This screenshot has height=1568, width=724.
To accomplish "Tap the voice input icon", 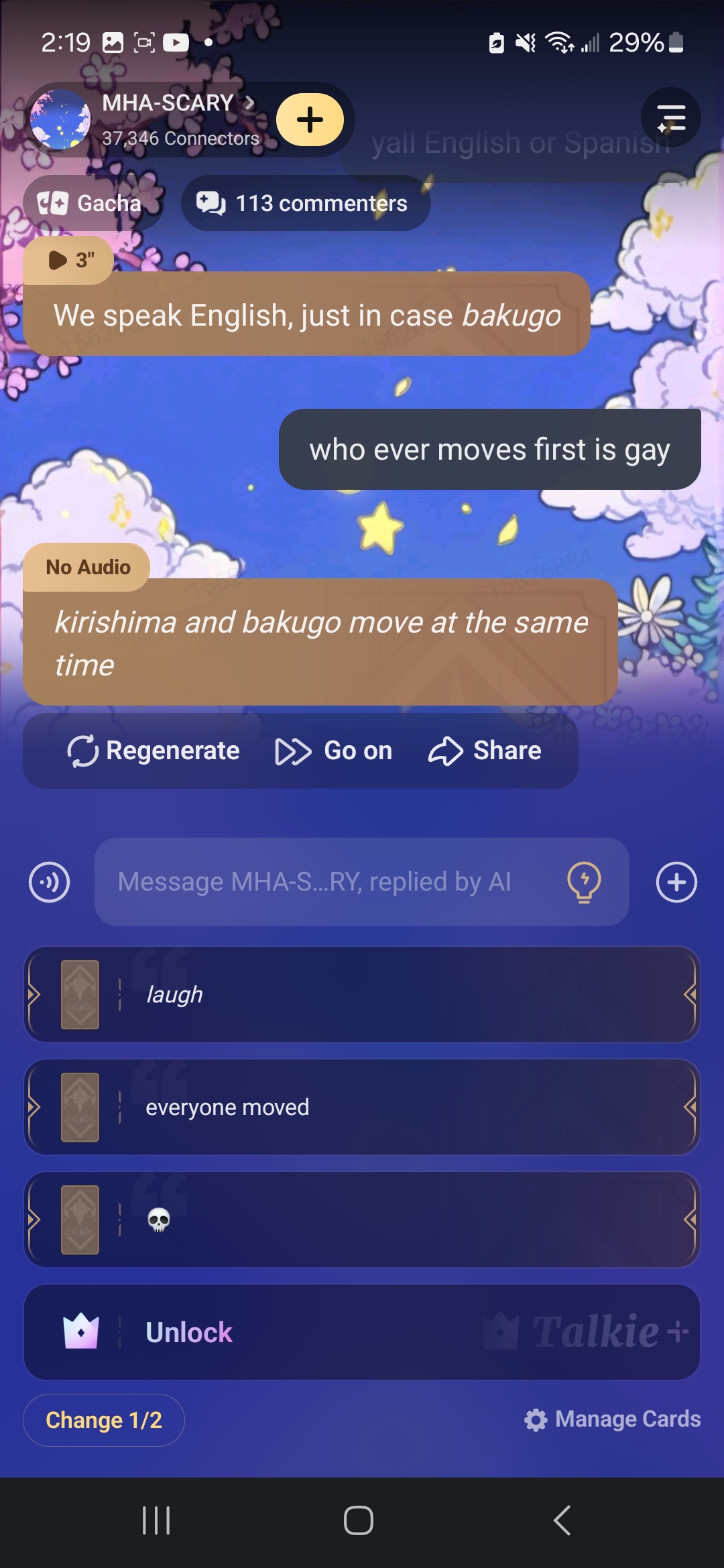I will click(49, 882).
